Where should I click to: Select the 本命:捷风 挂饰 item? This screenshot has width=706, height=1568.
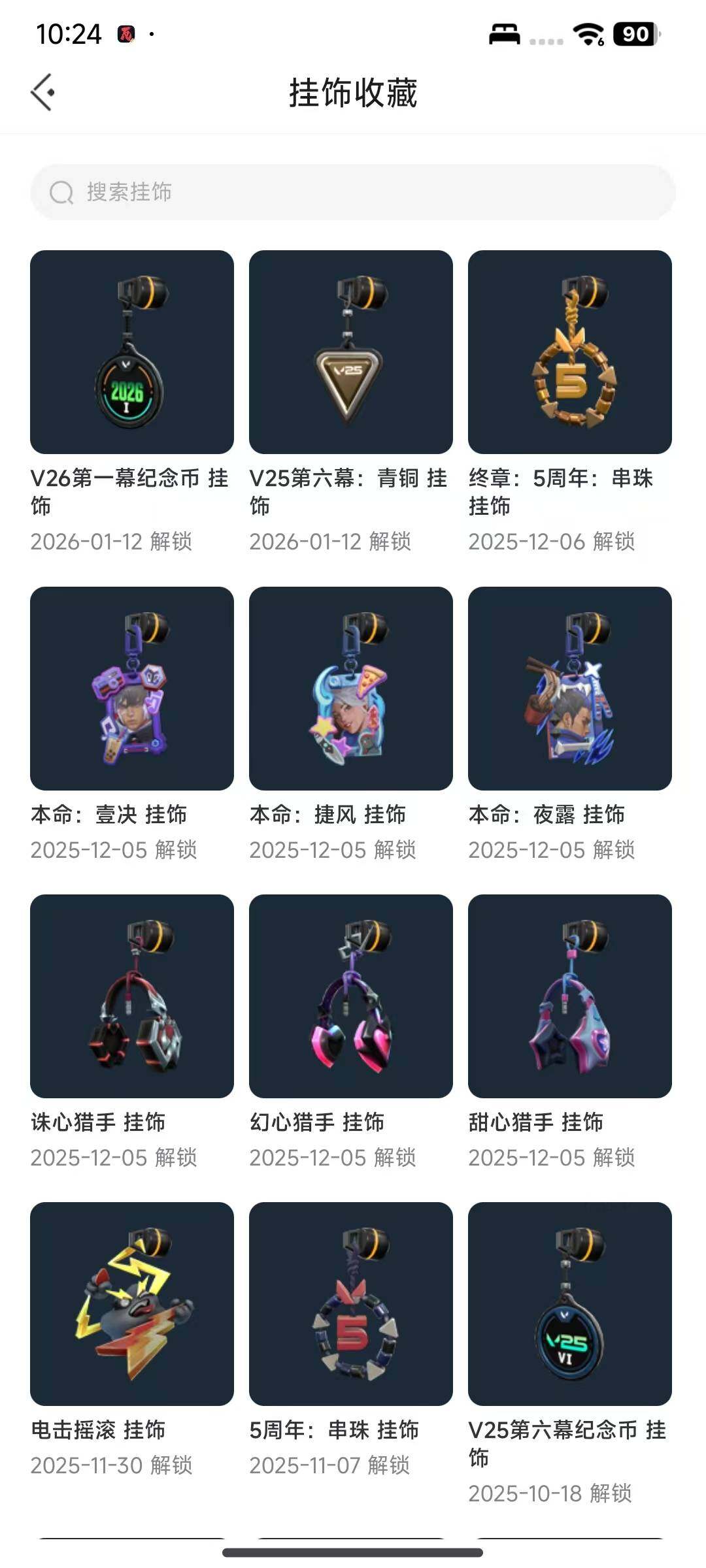click(x=351, y=689)
